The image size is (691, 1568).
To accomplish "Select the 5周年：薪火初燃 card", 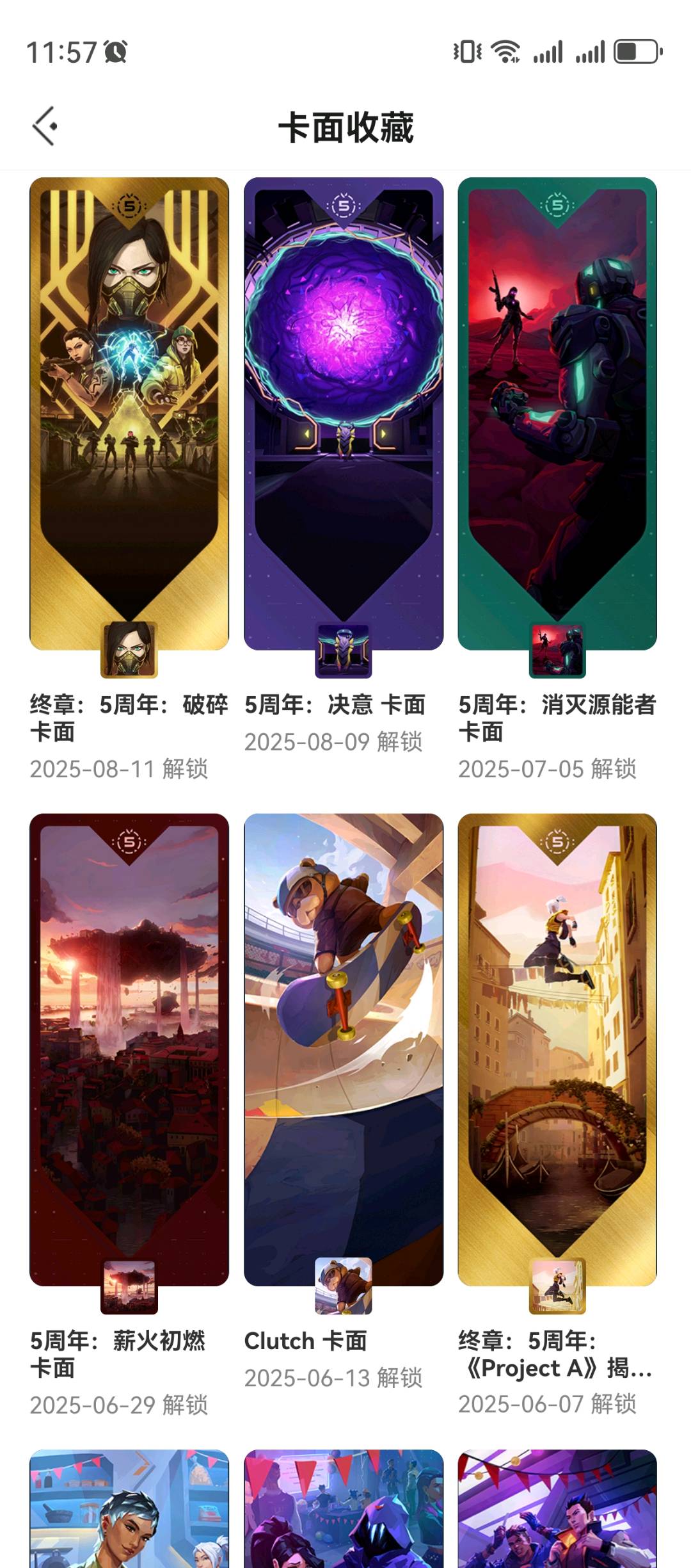I will click(x=129, y=1049).
